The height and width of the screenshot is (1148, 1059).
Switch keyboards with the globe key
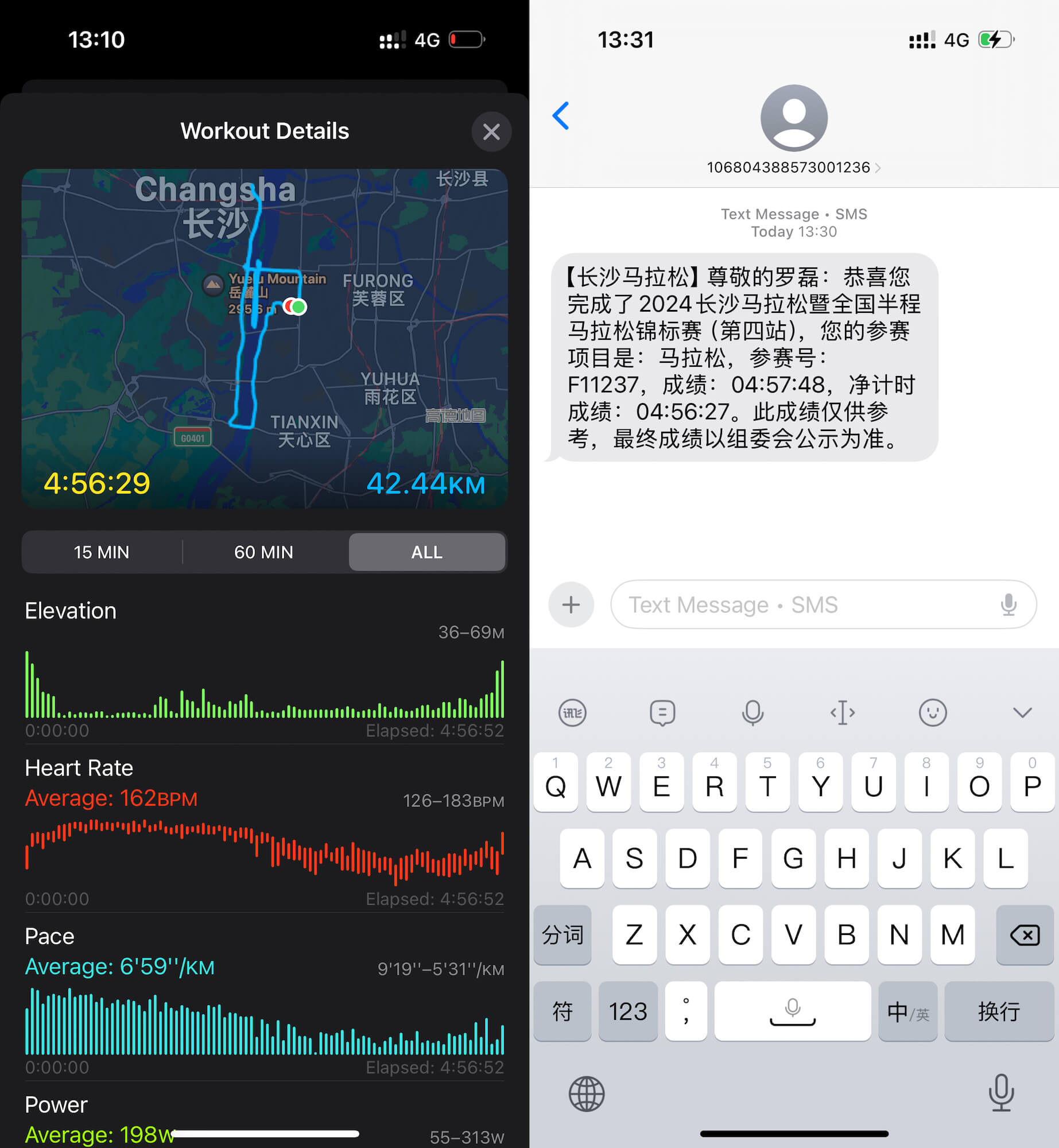[x=586, y=1094]
